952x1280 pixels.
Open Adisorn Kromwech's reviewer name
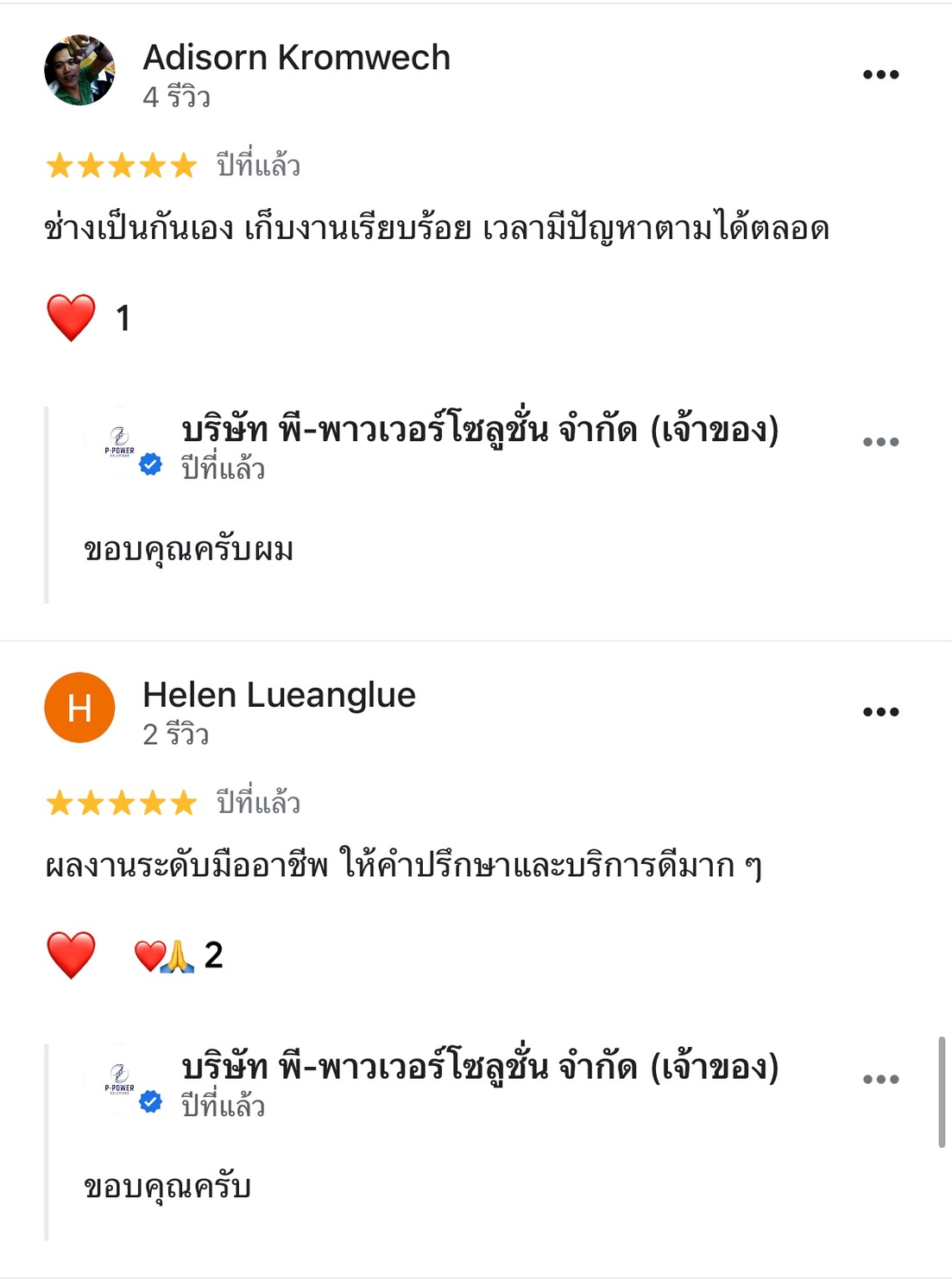tap(296, 58)
